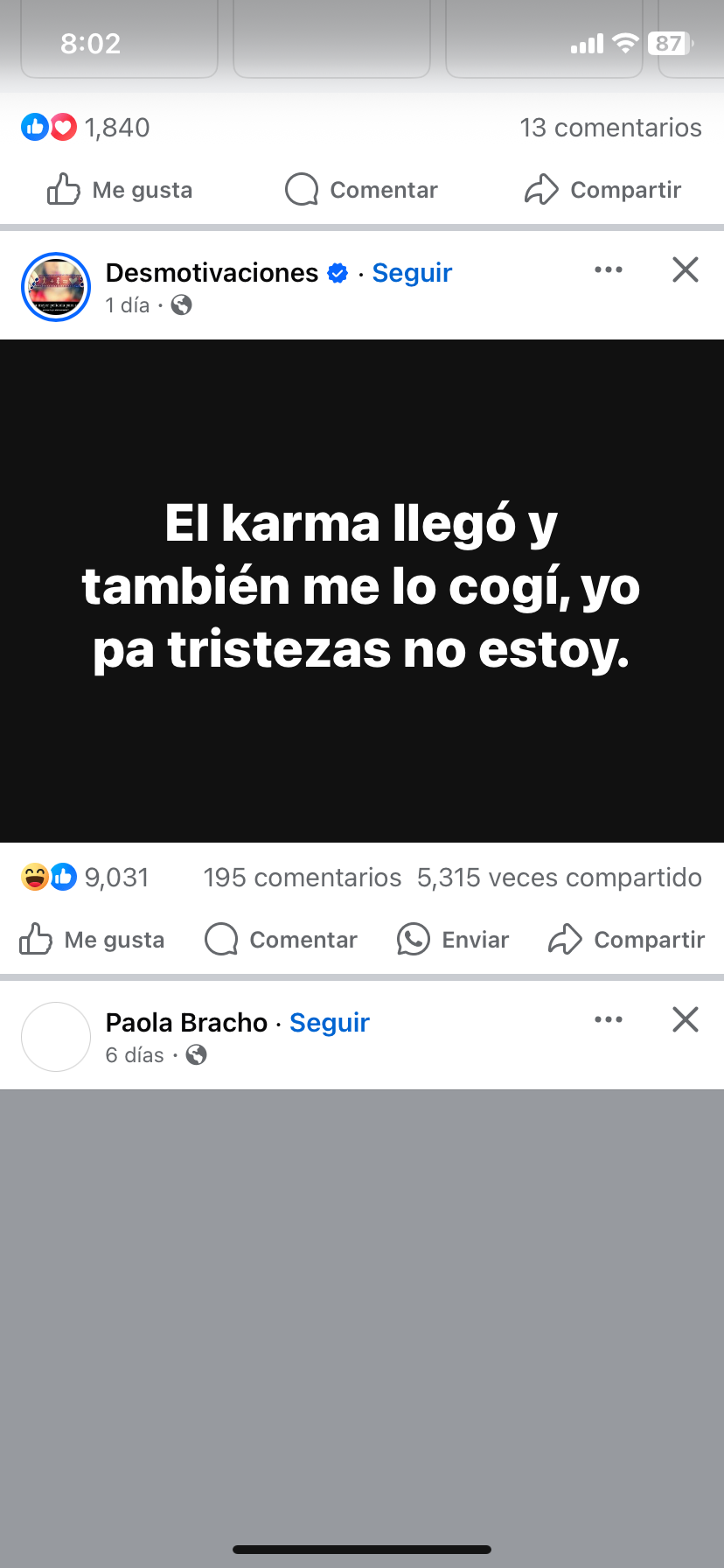Open Desmotivaciones profile picture

[56, 287]
